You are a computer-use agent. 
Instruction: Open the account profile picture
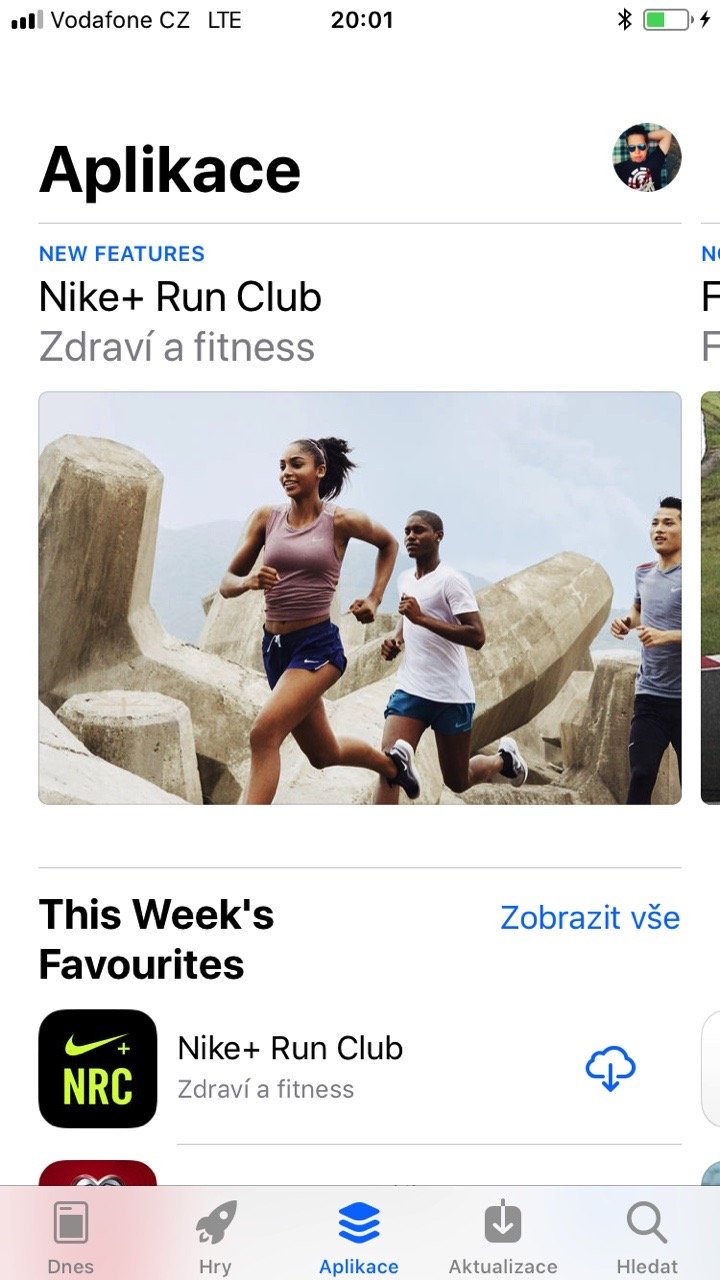click(x=647, y=158)
